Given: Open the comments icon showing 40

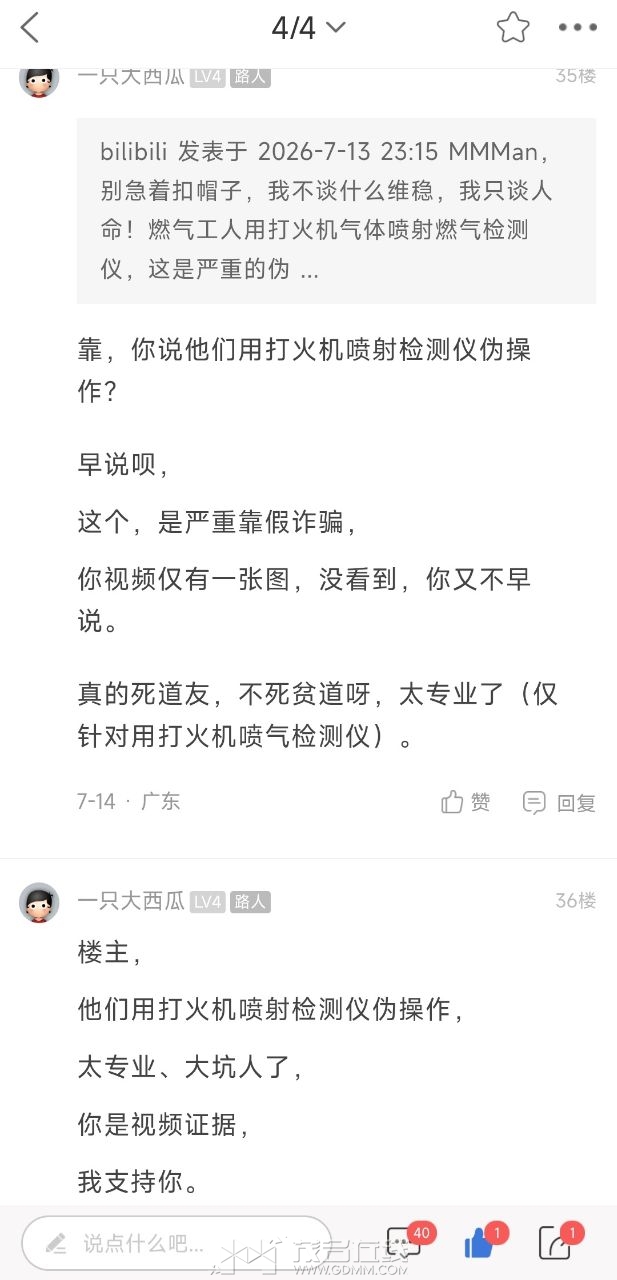Looking at the screenshot, I should (x=403, y=1243).
